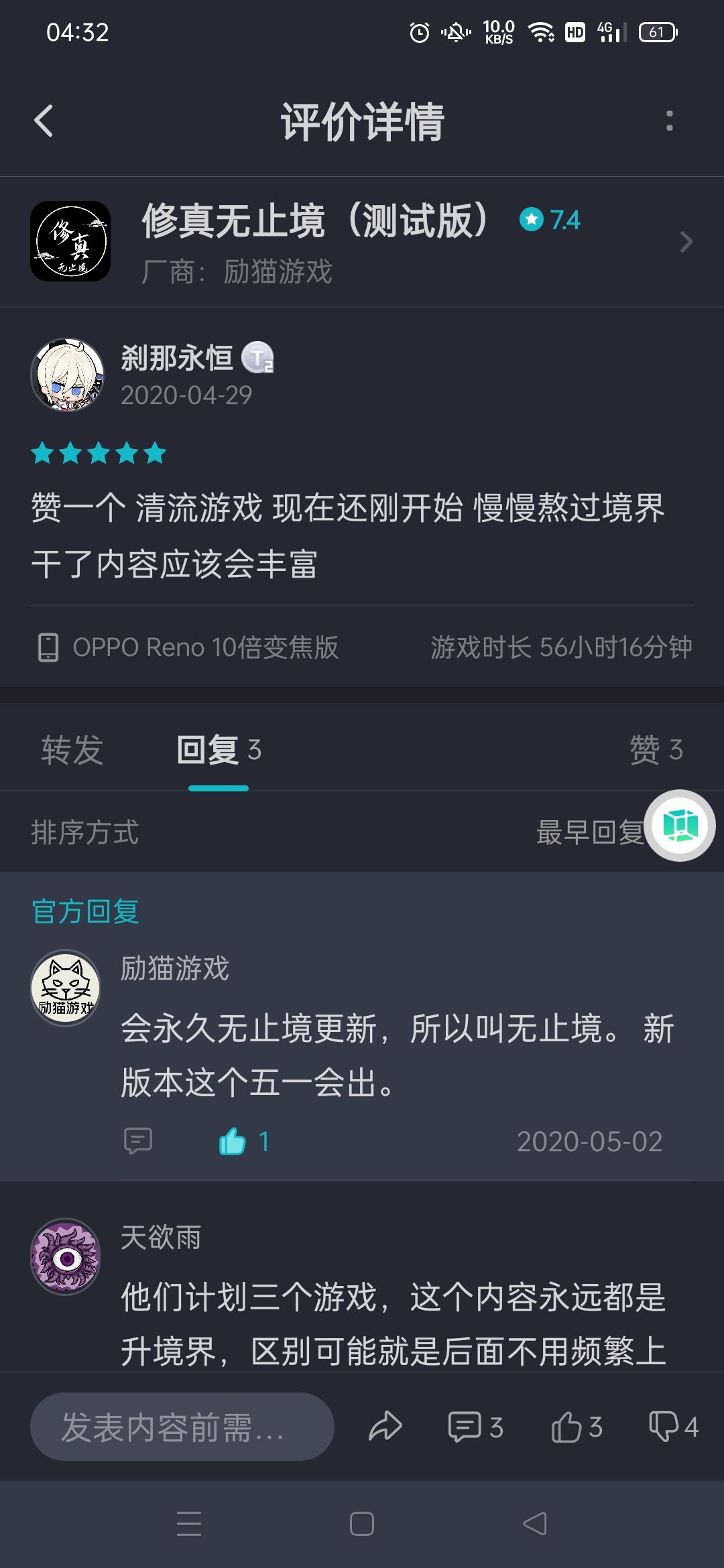Change sort order via 最早回复
This screenshot has height=1568, width=724.
[590, 832]
